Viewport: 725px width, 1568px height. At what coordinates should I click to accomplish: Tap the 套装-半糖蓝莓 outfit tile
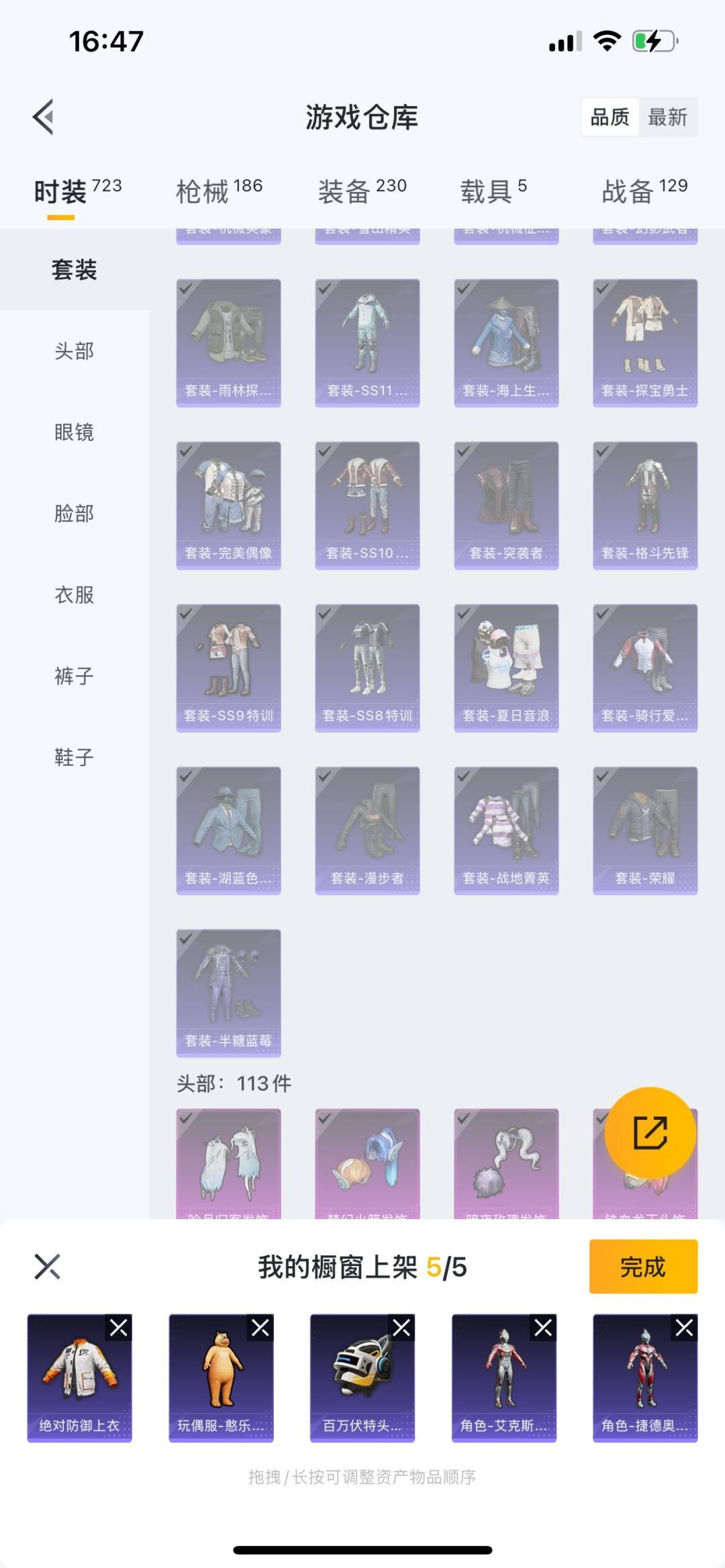click(228, 993)
